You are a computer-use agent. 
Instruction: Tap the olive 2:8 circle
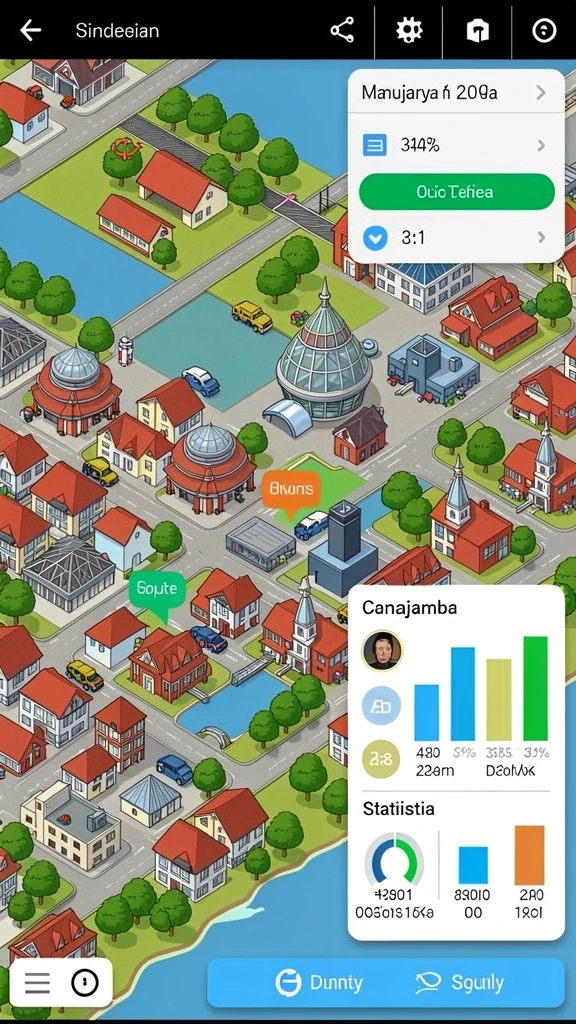pyautogui.click(x=381, y=760)
